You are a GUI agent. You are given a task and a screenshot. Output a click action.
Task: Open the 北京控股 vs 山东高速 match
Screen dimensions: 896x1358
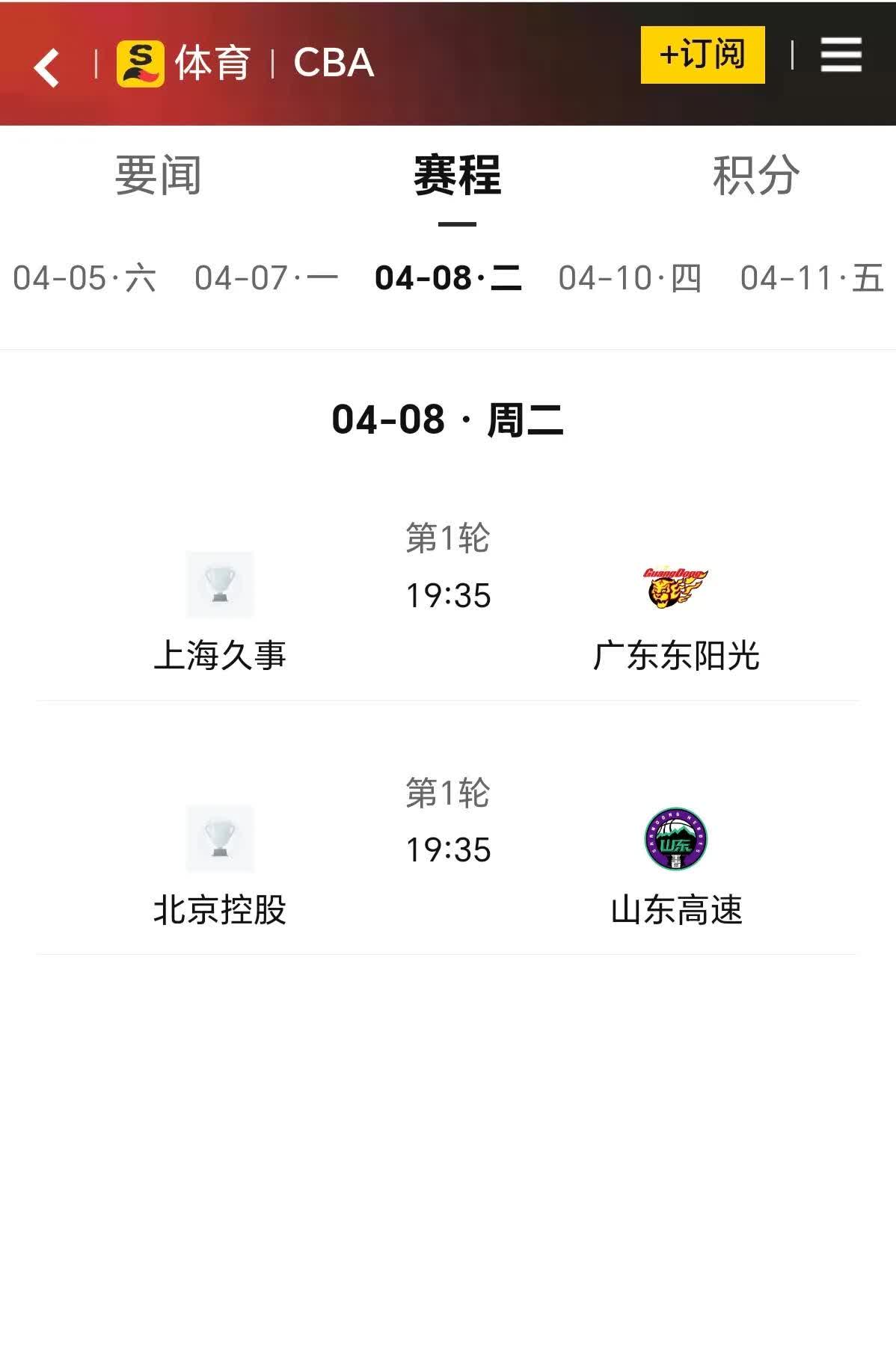pyautogui.click(x=448, y=850)
